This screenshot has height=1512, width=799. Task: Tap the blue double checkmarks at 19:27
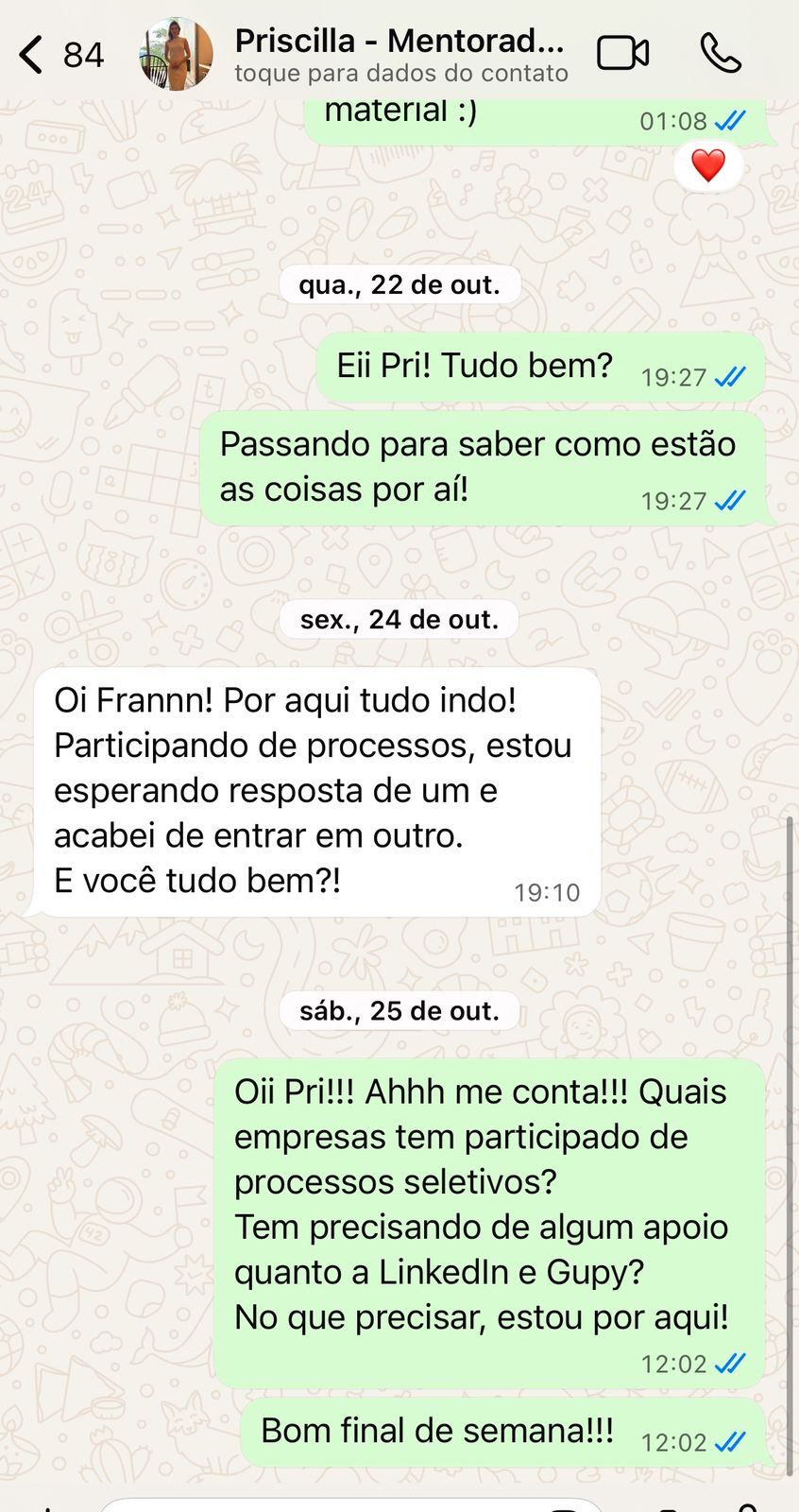(x=729, y=376)
